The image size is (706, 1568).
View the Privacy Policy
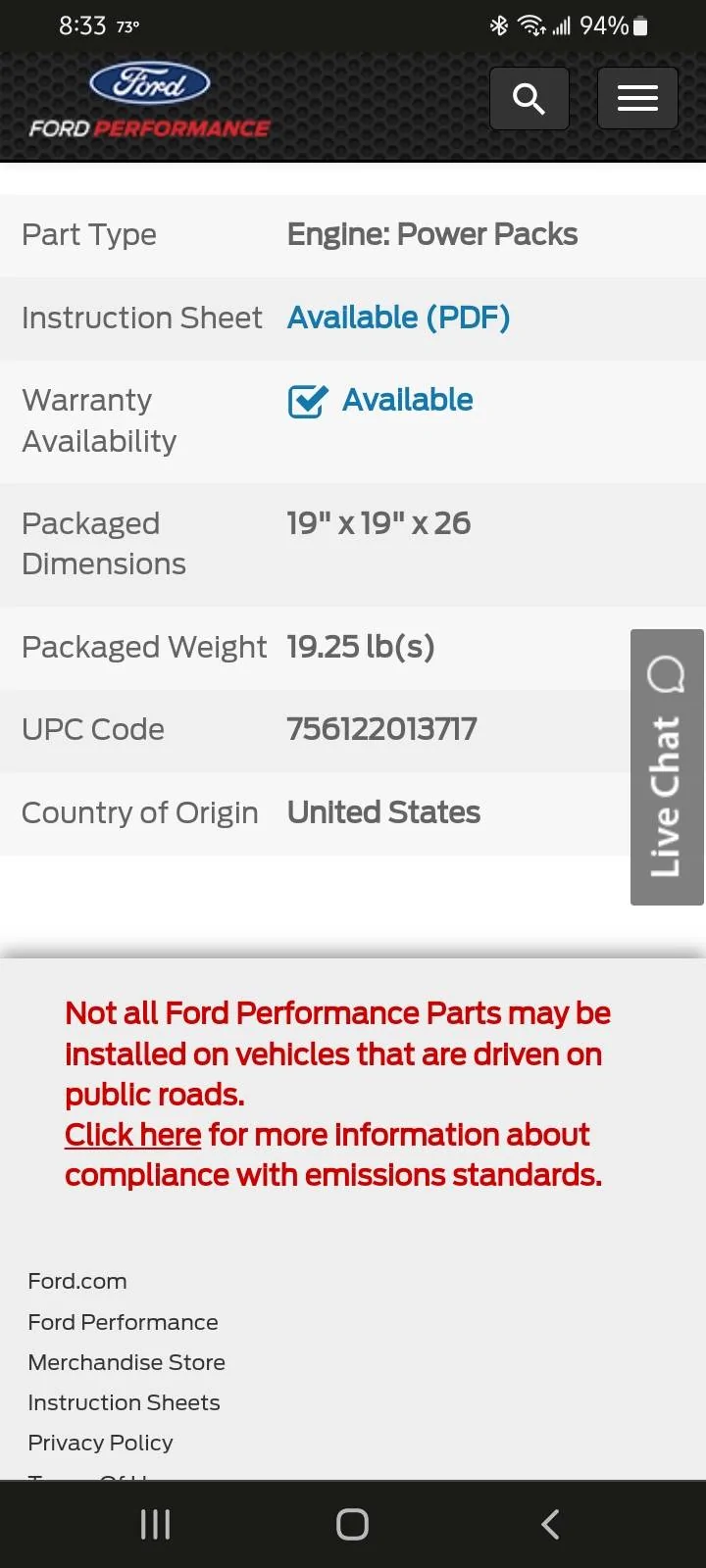coord(100,1443)
